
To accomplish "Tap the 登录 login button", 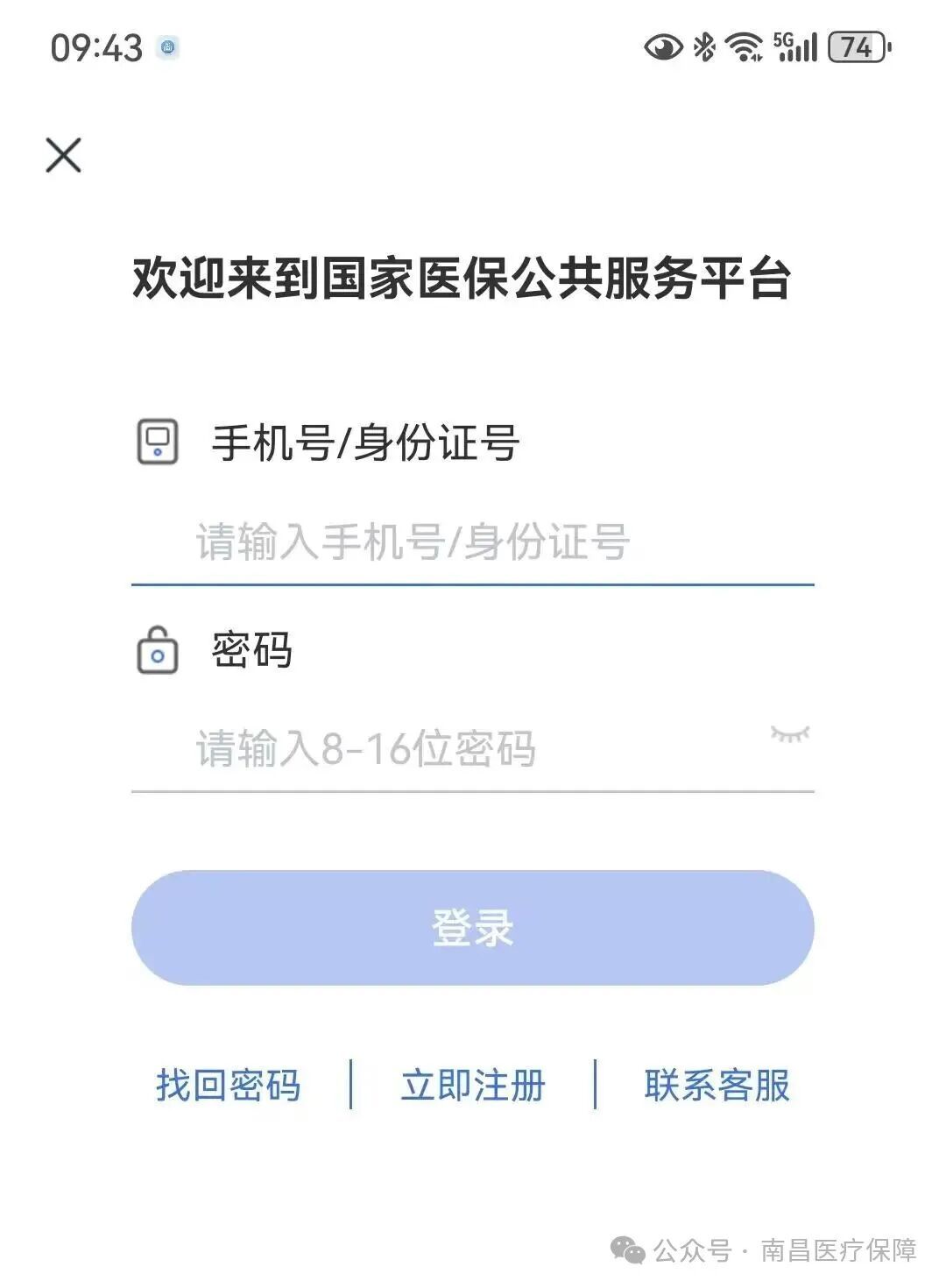I will [x=473, y=927].
